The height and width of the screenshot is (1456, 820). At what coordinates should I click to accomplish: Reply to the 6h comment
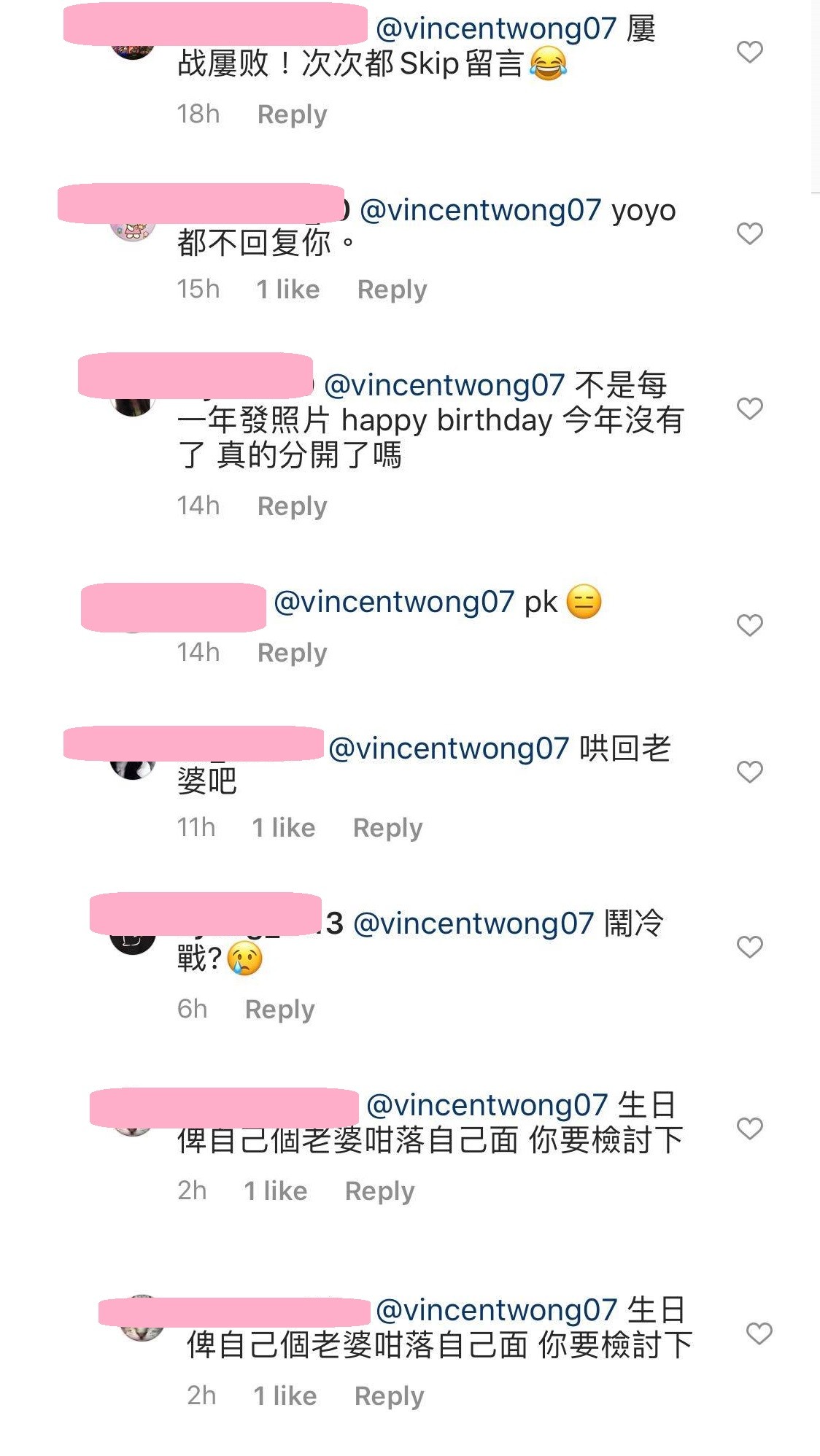pos(279,1010)
